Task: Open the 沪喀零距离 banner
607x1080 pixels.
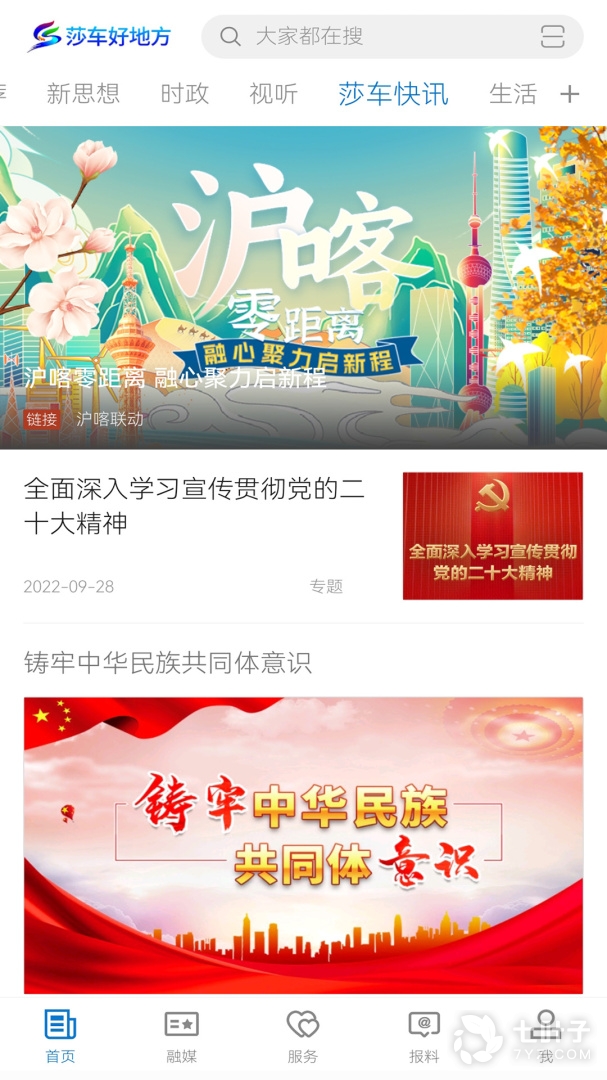Action: click(x=303, y=287)
